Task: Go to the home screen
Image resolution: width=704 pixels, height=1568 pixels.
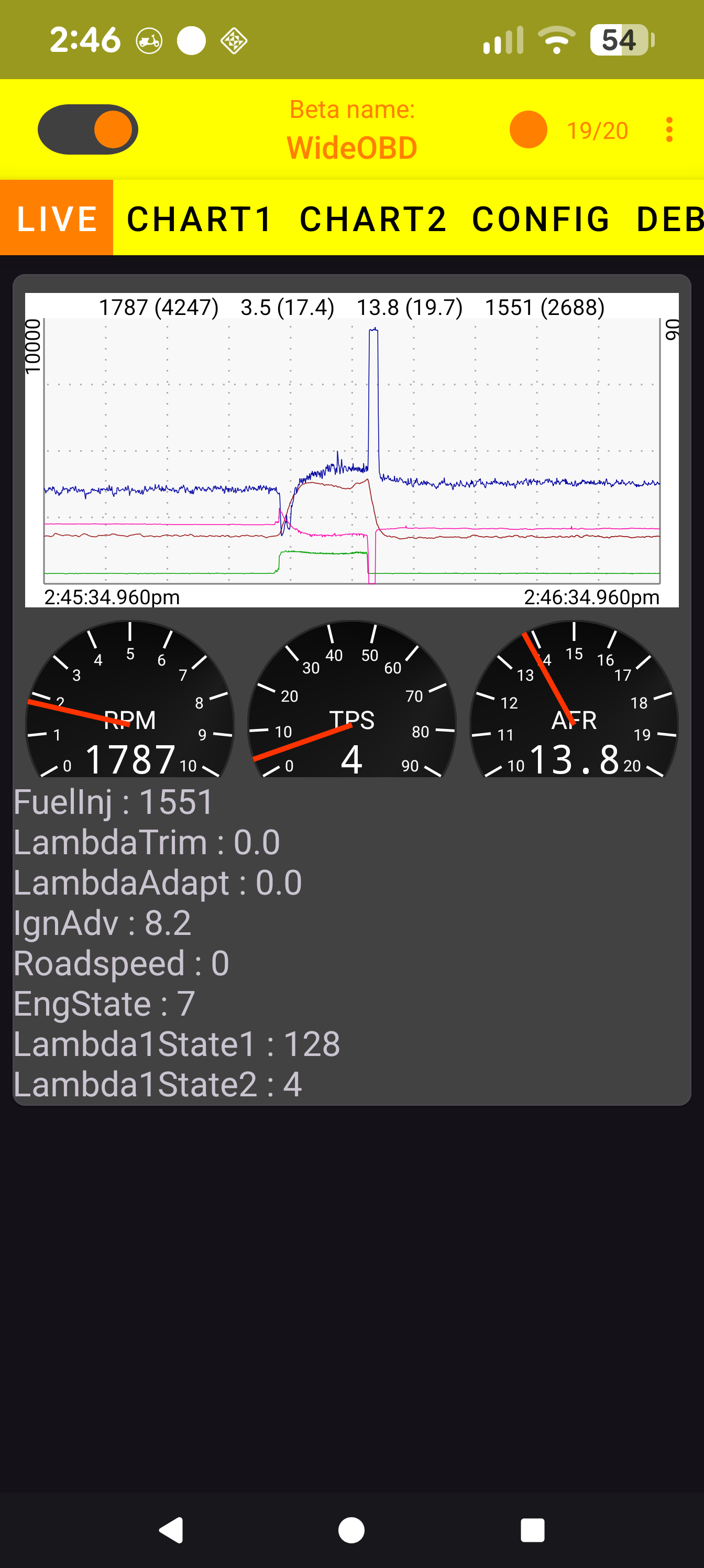Action: point(351,1530)
